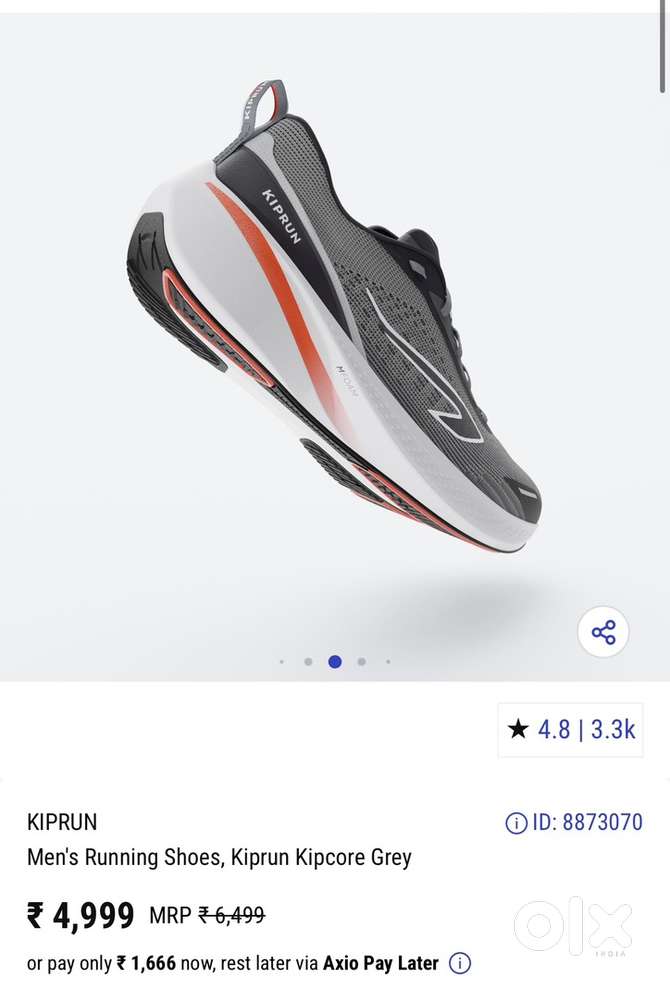670x999 pixels.
Task: Show Axio Pay Later info details
Action: [460, 964]
